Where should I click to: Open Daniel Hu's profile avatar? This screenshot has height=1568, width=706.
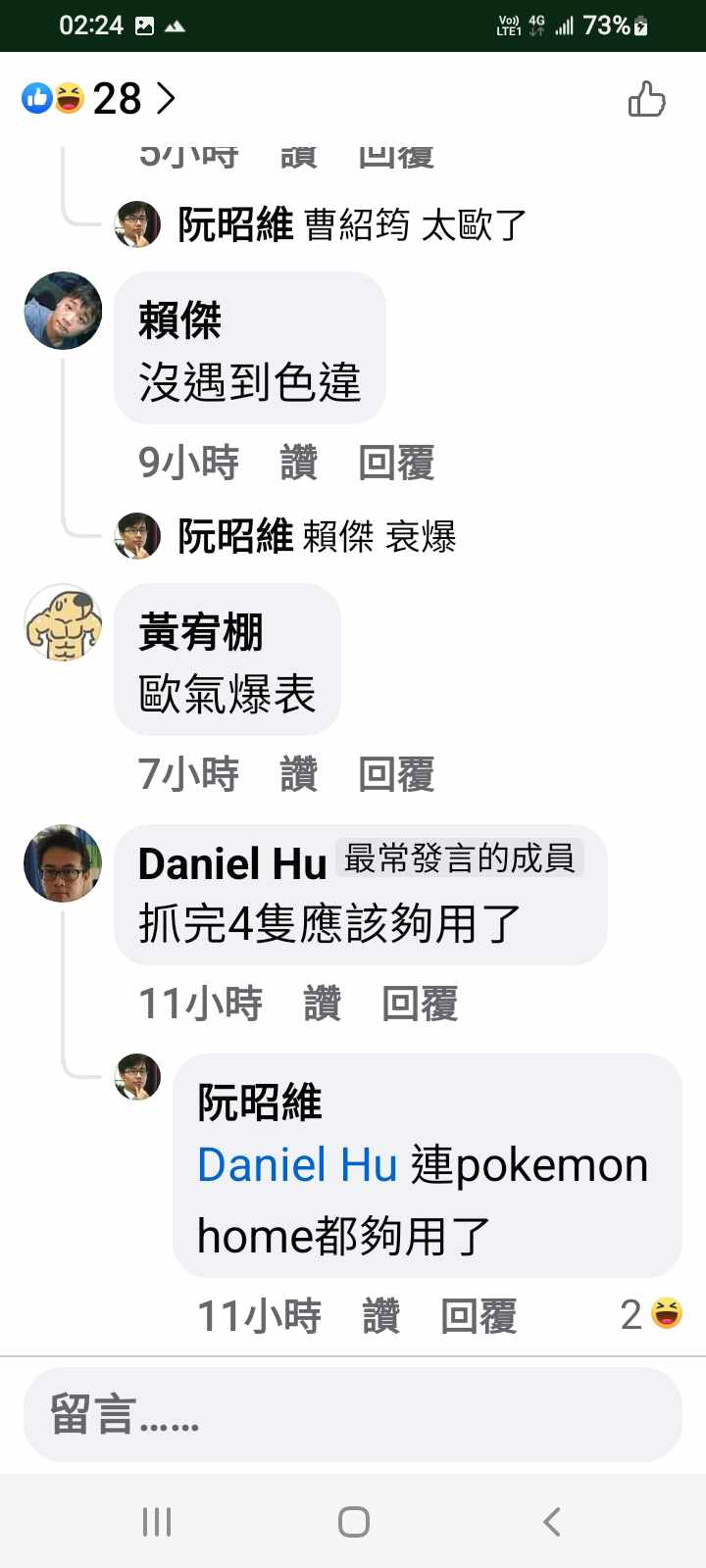point(63,863)
